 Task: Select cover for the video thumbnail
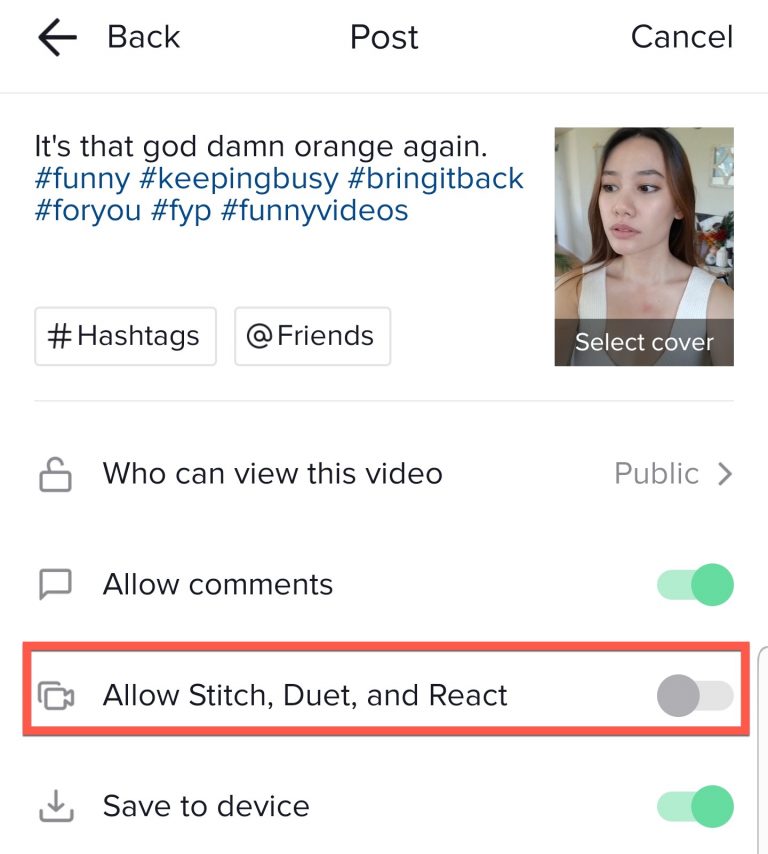pyautogui.click(x=644, y=342)
